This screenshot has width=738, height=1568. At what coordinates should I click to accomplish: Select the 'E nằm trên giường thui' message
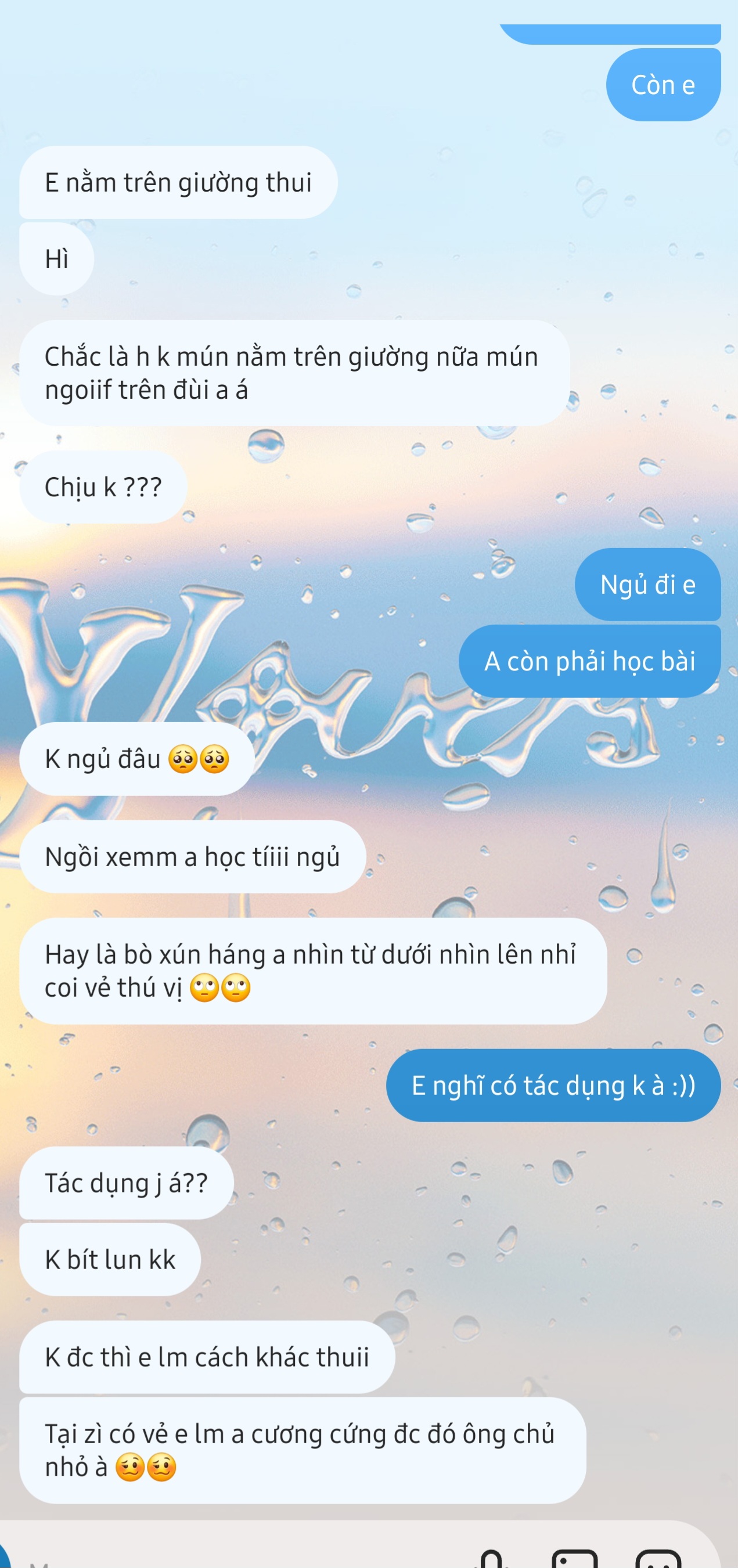pos(178,181)
